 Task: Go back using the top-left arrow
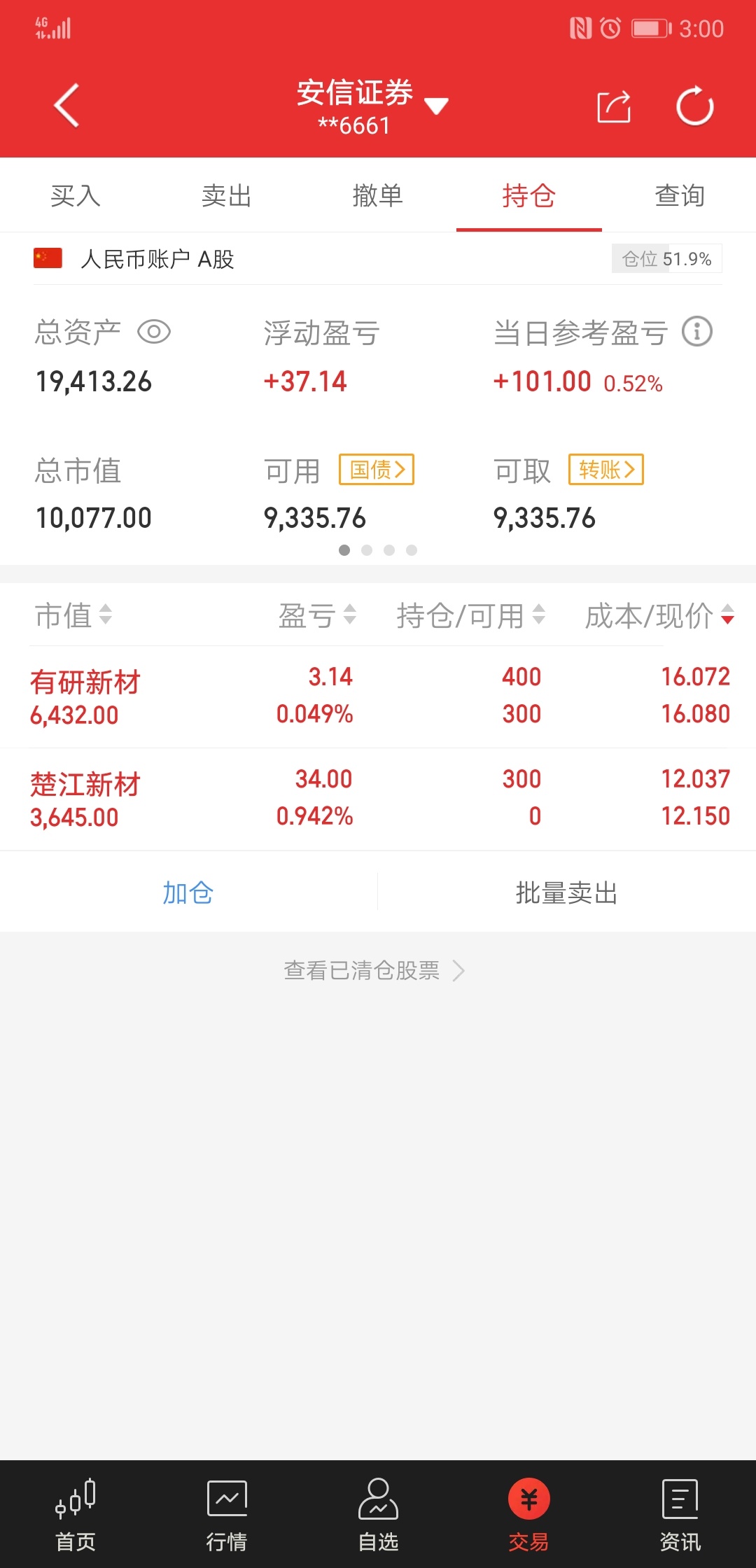(x=66, y=106)
